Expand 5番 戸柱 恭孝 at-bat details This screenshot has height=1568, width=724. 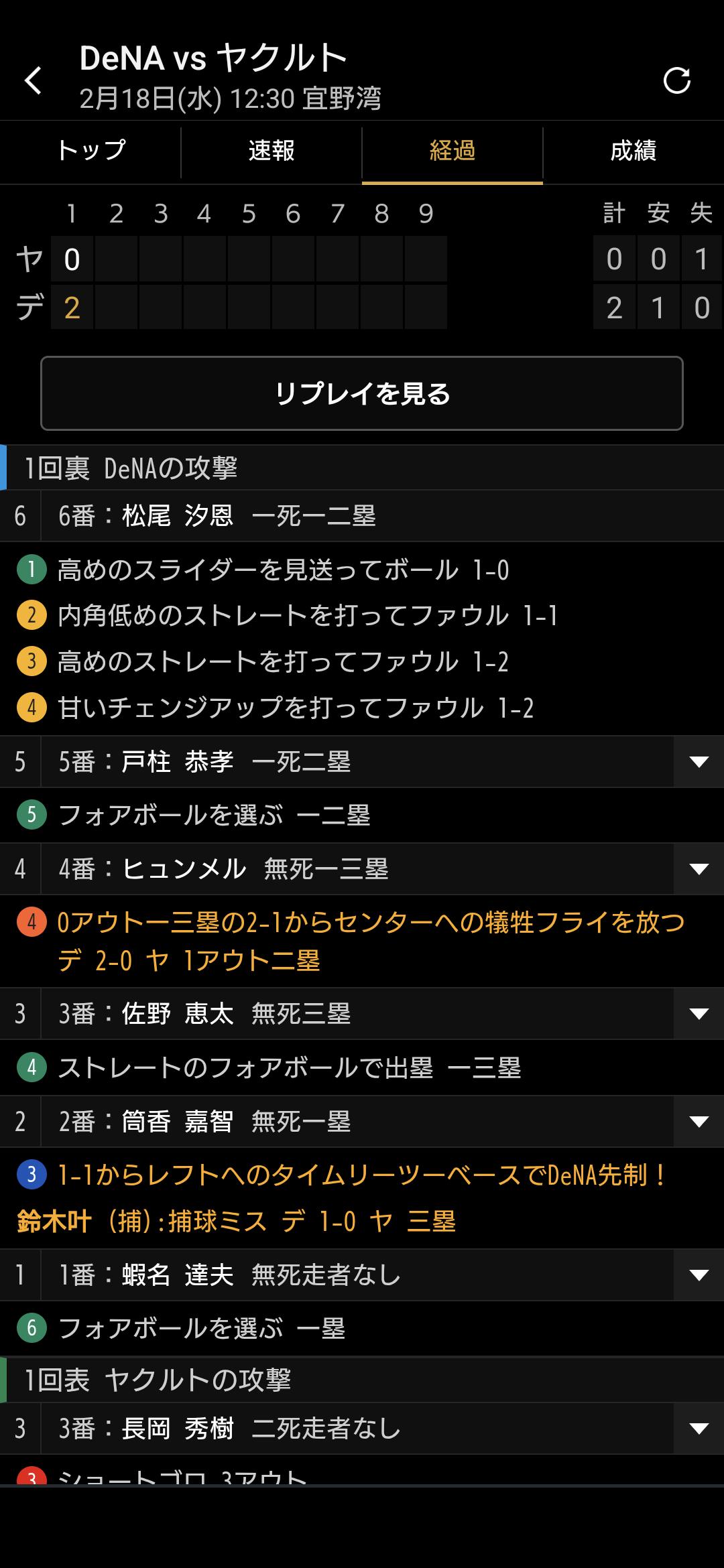coord(699,762)
